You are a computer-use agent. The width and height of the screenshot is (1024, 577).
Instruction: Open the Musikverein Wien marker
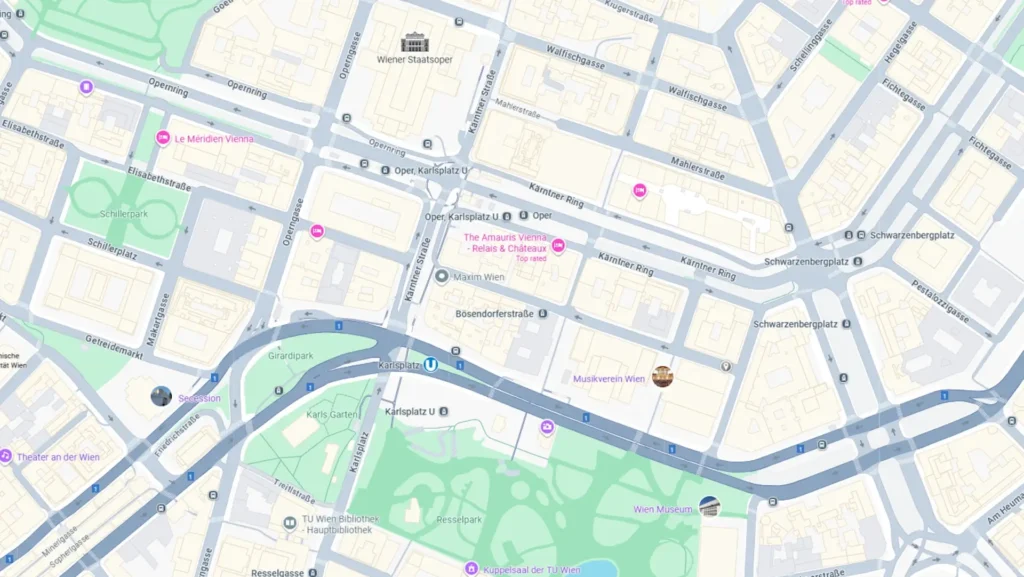[662, 377]
